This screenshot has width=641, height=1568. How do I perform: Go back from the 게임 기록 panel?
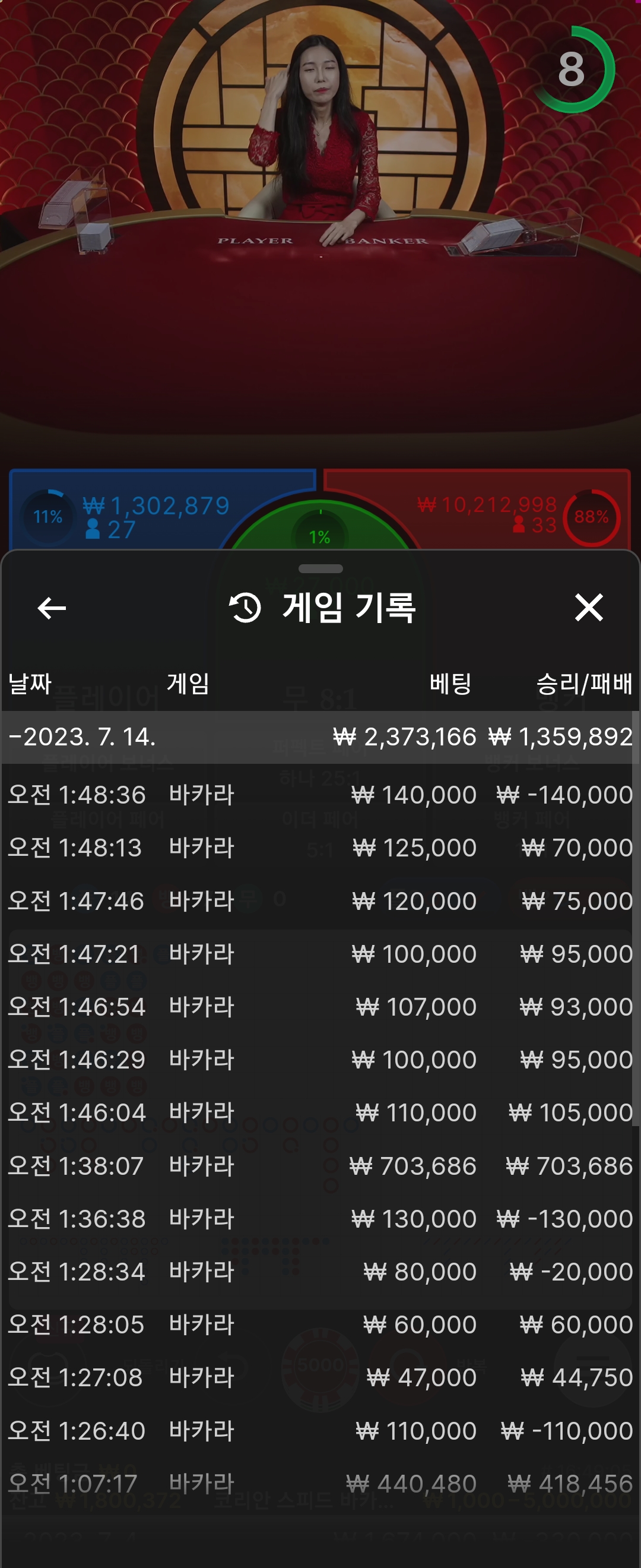click(52, 608)
